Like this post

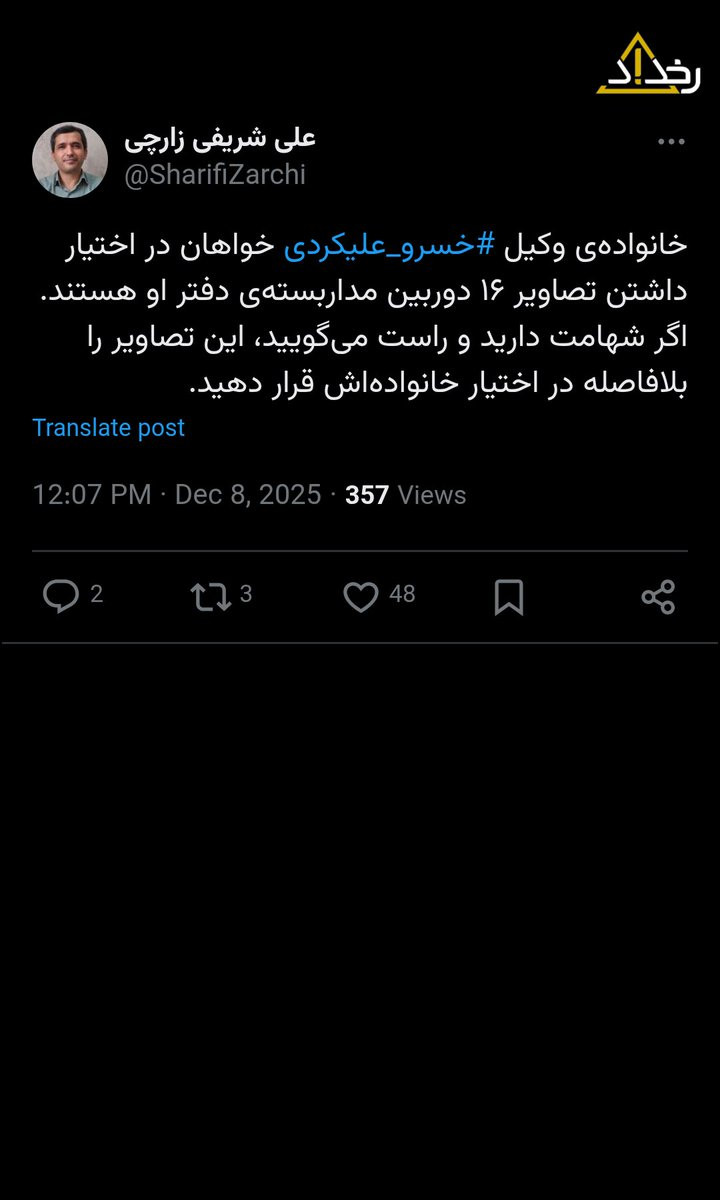click(x=361, y=597)
